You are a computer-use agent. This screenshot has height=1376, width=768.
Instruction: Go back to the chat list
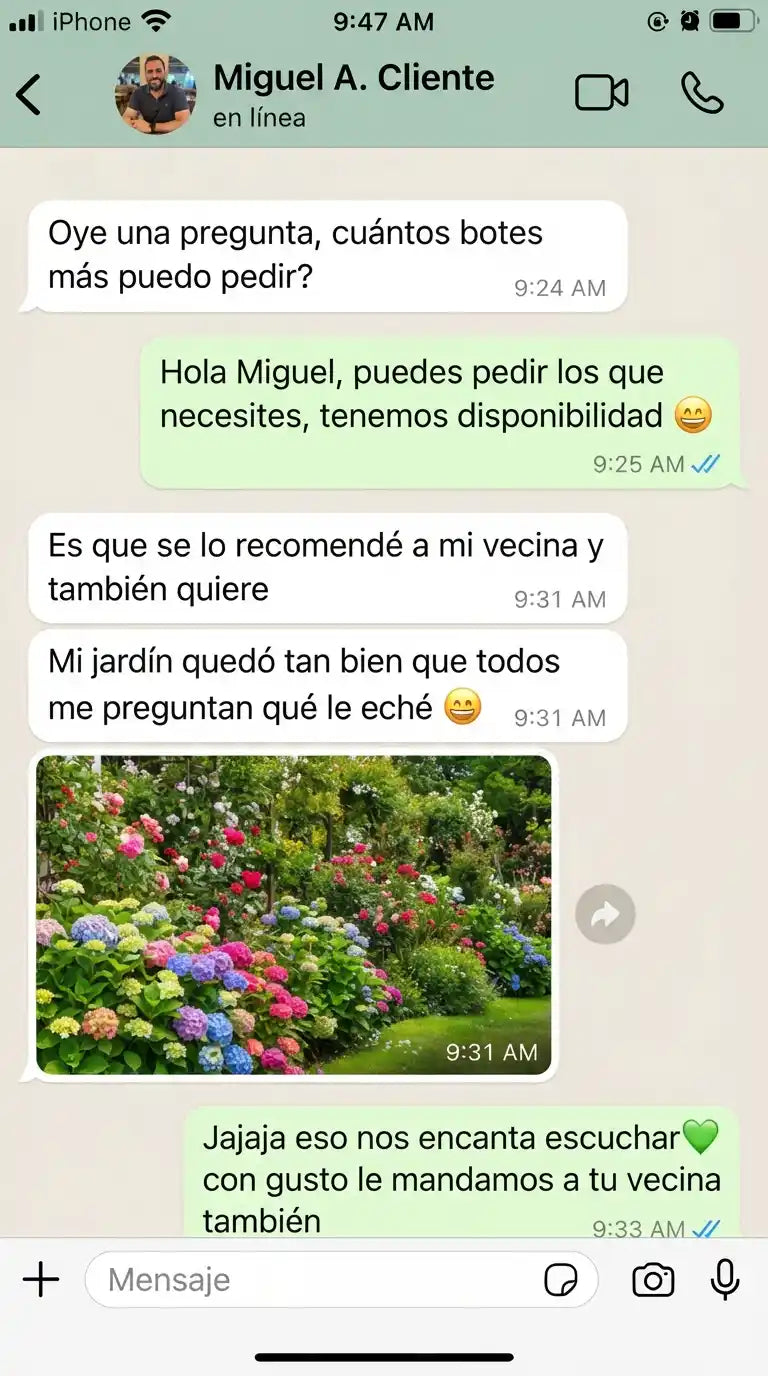coord(29,94)
